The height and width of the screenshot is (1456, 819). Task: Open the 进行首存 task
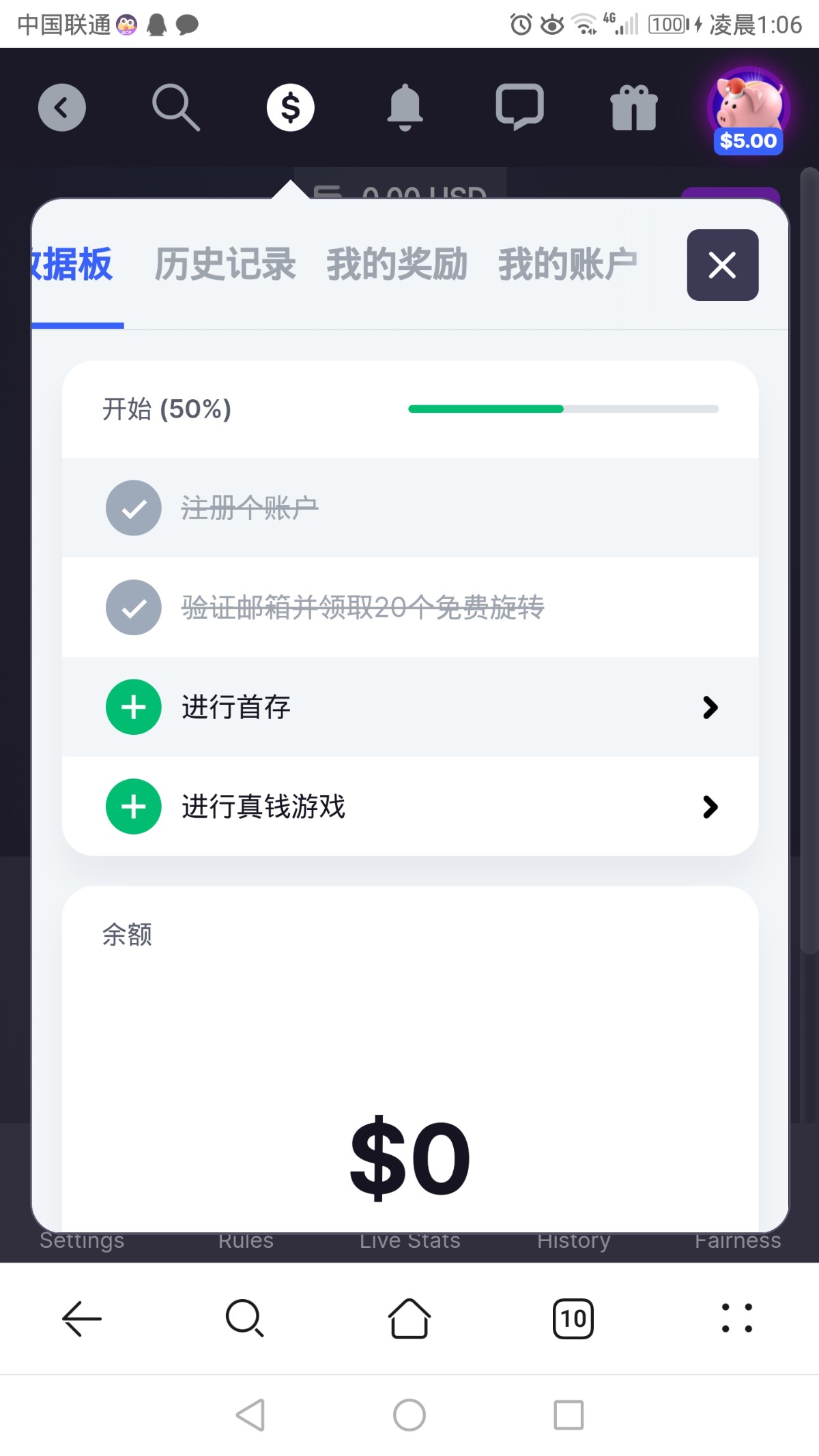pos(410,707)
